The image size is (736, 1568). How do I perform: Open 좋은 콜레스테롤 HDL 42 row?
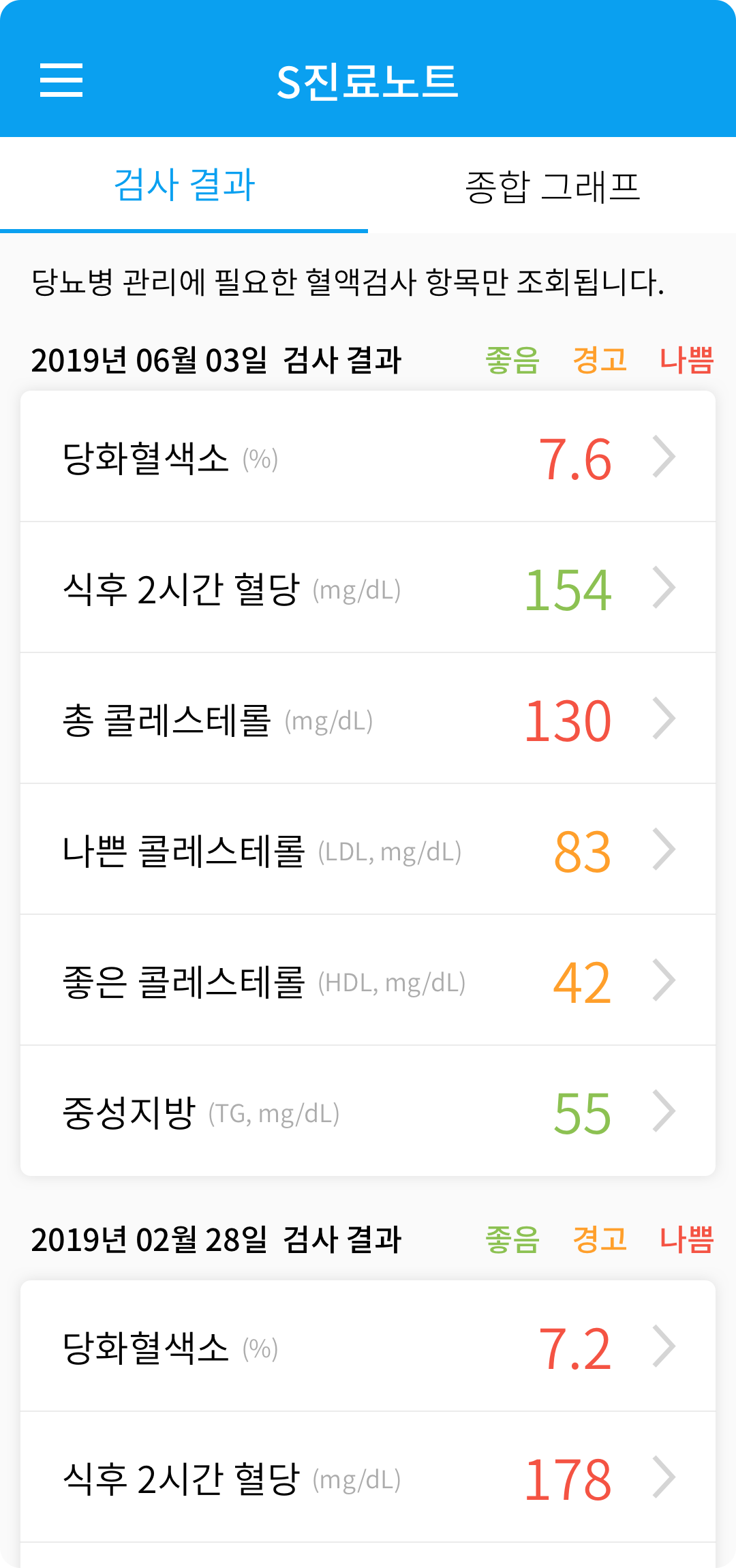pyautogui.click(x=368, y=981)
